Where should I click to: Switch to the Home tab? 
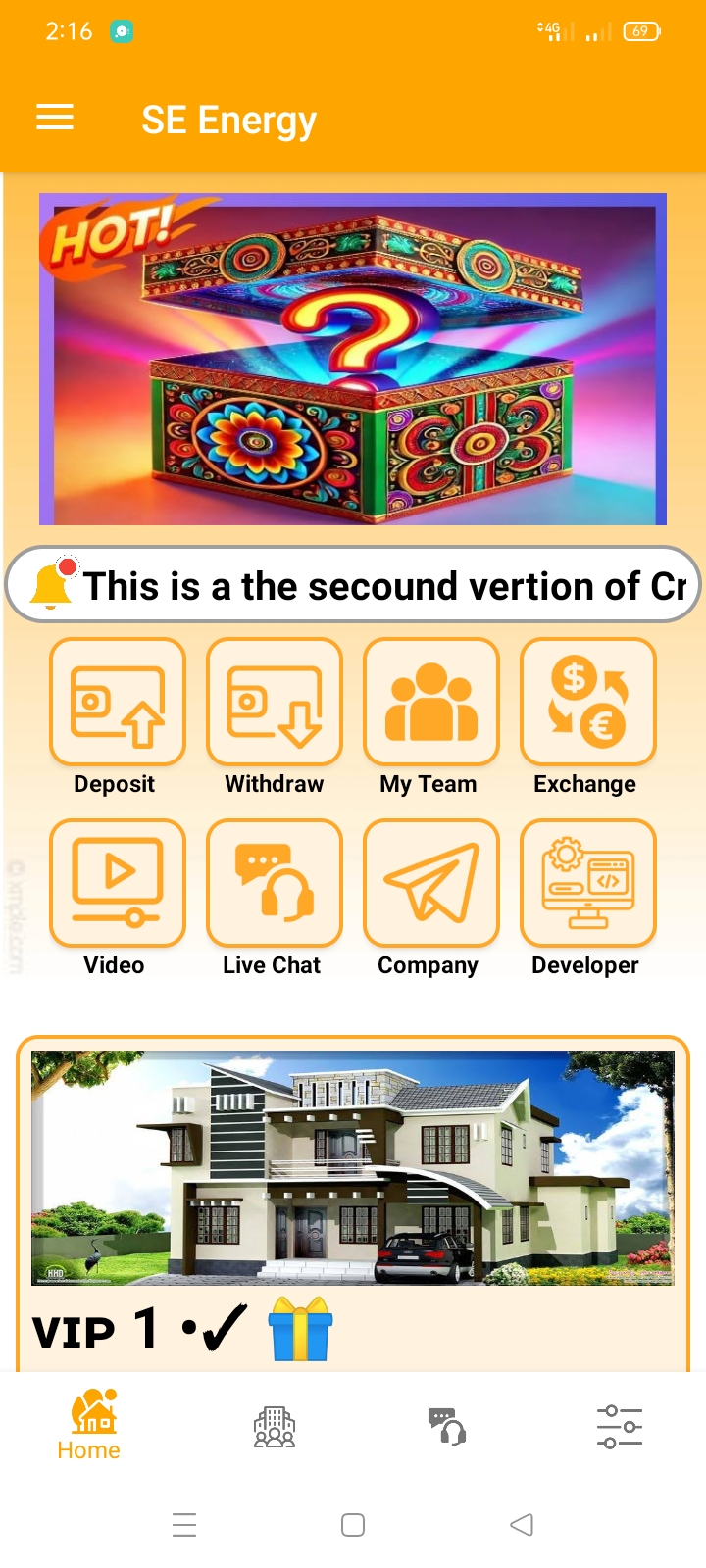89,1426
